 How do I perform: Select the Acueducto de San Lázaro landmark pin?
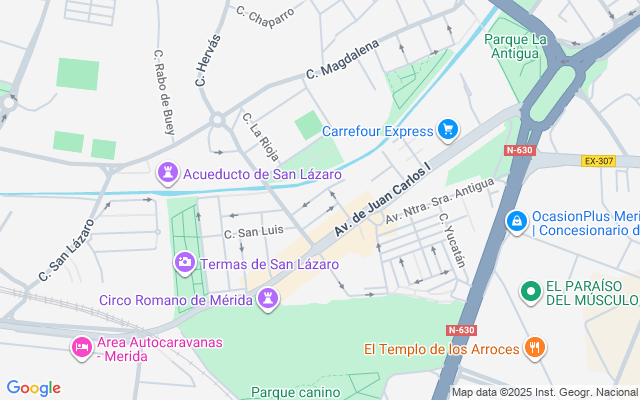pos(169,174)
